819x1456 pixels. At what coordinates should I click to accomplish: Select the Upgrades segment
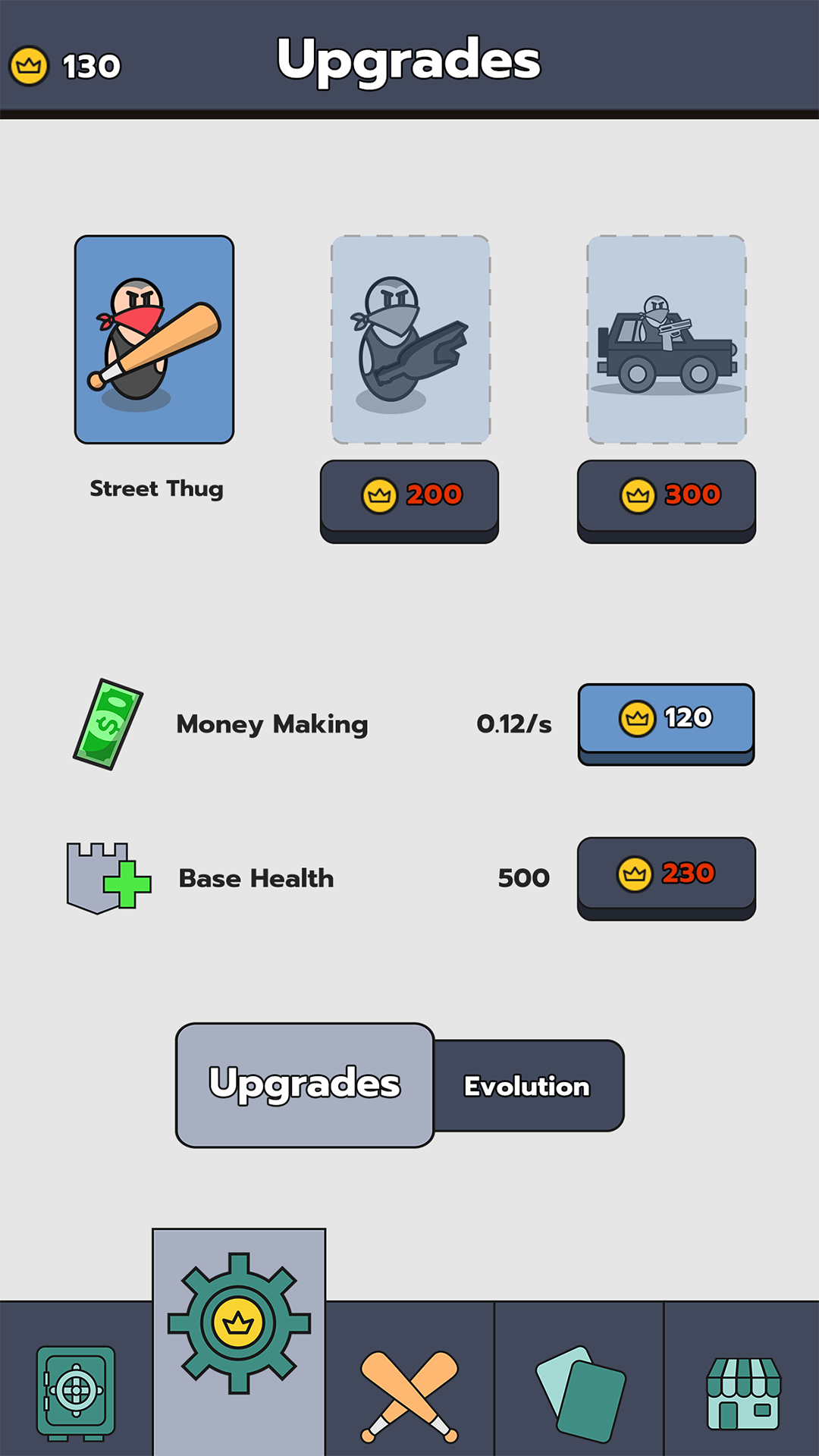(305, 1084)
